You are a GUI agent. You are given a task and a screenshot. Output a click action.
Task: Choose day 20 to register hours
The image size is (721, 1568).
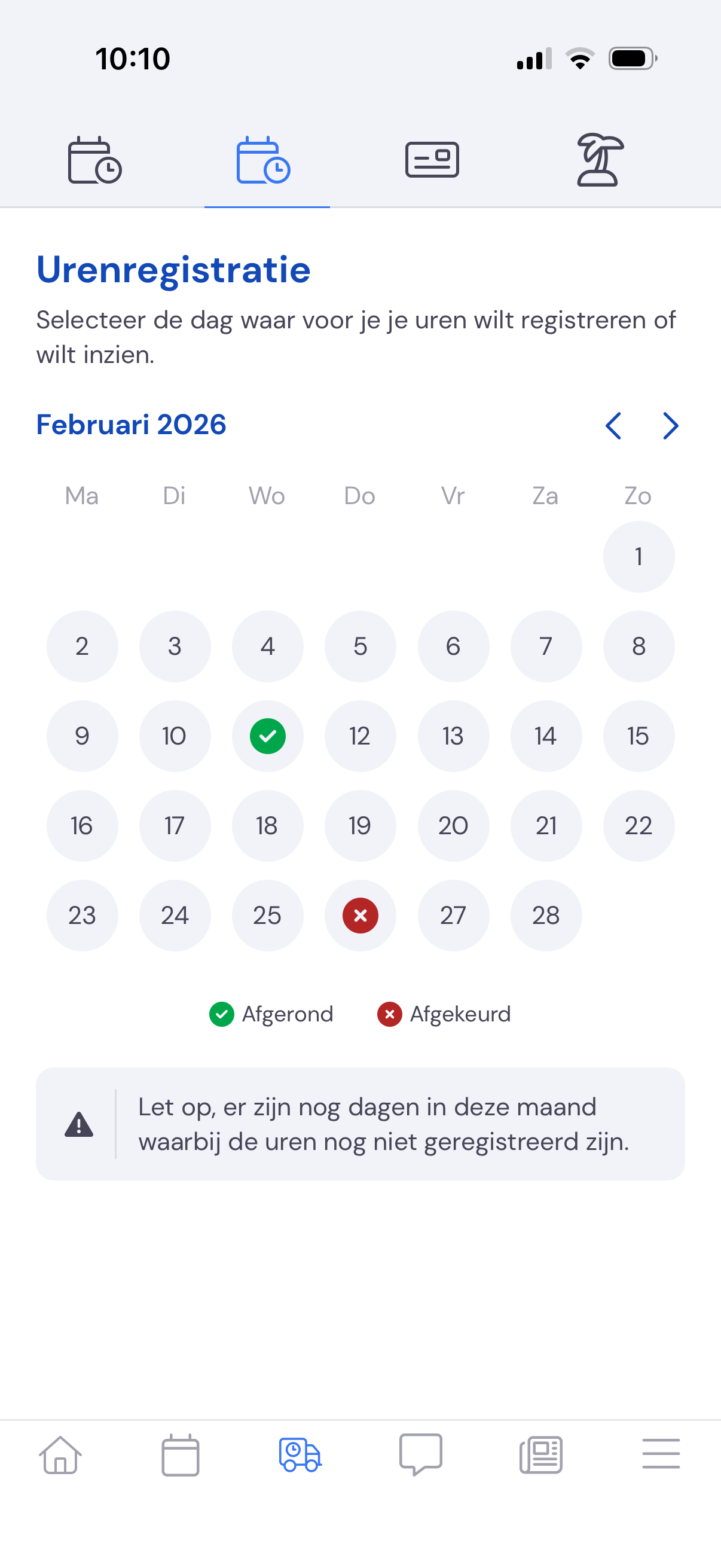[x=453, y=826]
